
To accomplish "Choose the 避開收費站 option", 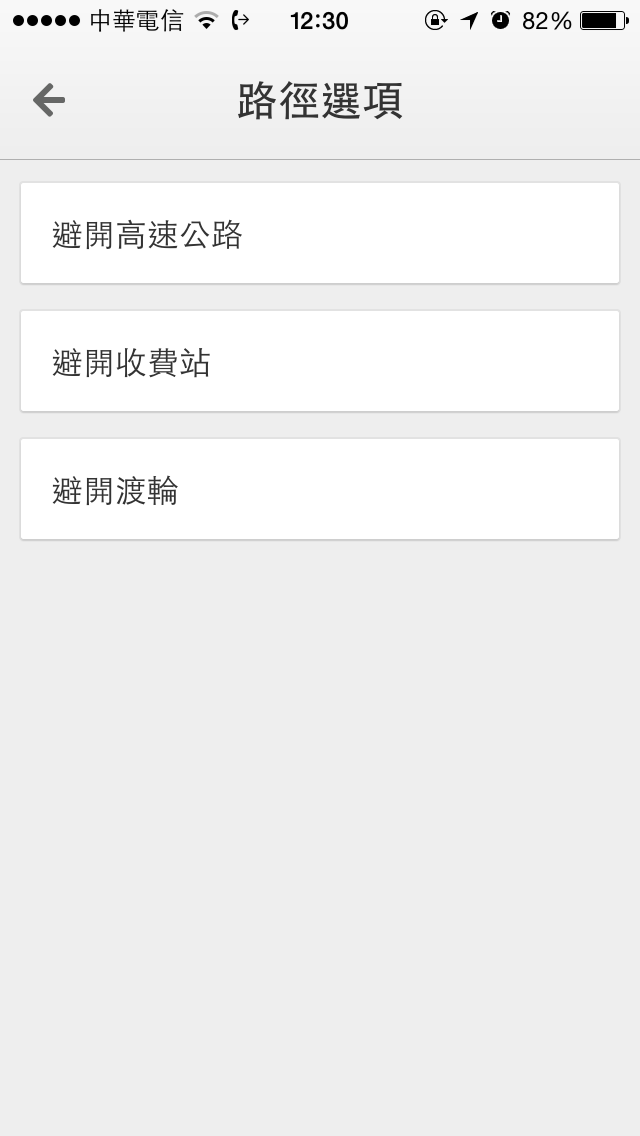I will 320,362.
